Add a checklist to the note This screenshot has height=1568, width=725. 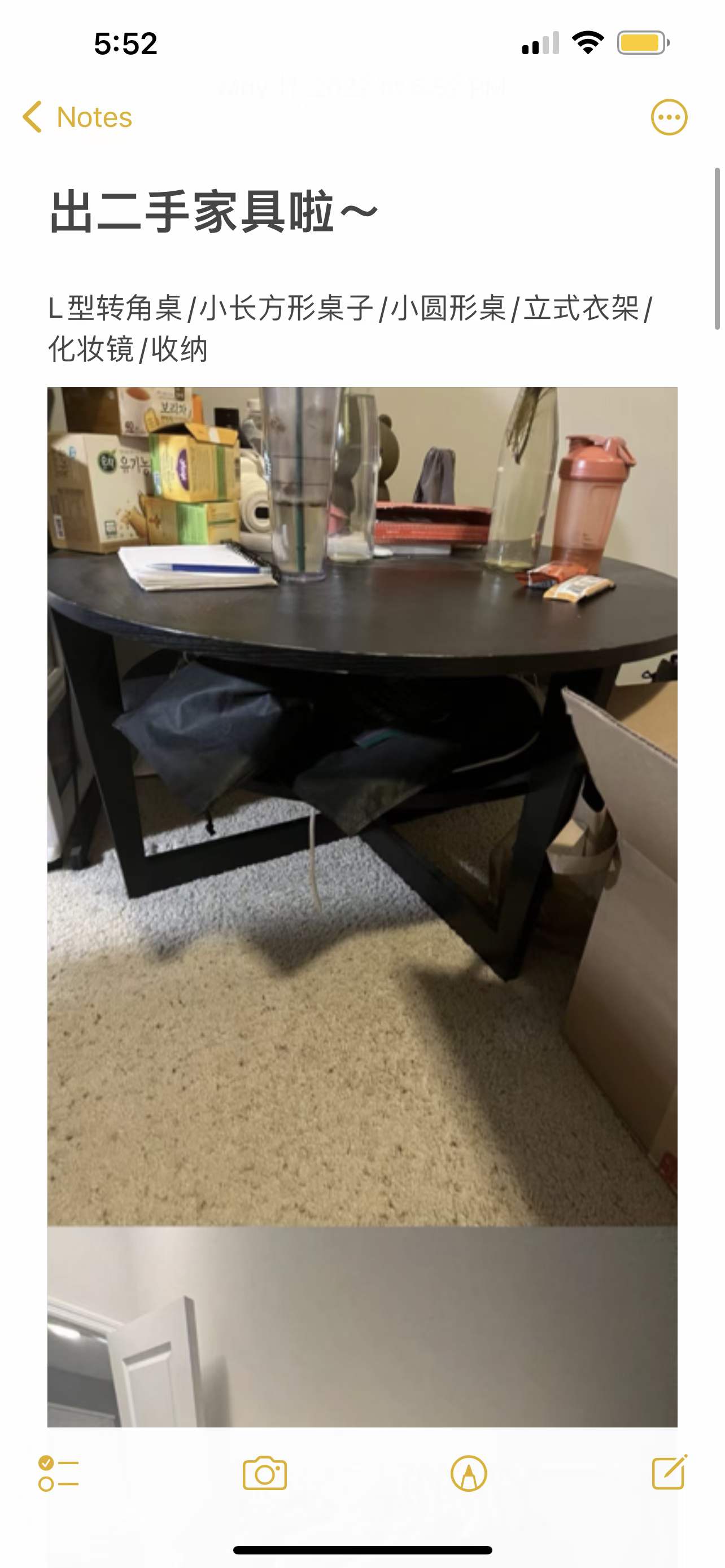point(58,1473)
